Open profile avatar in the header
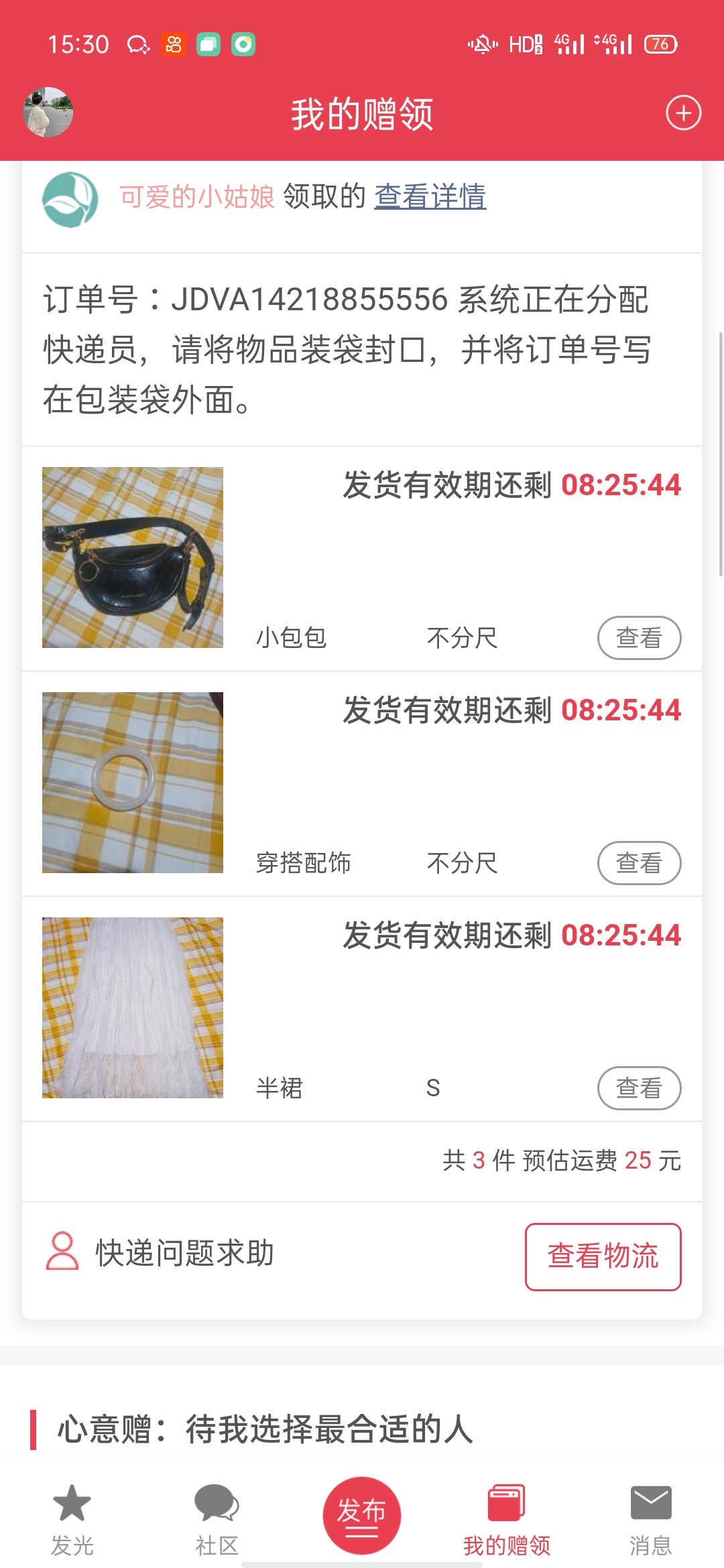This screenshot has width=724, height=1568. (48, 113)
